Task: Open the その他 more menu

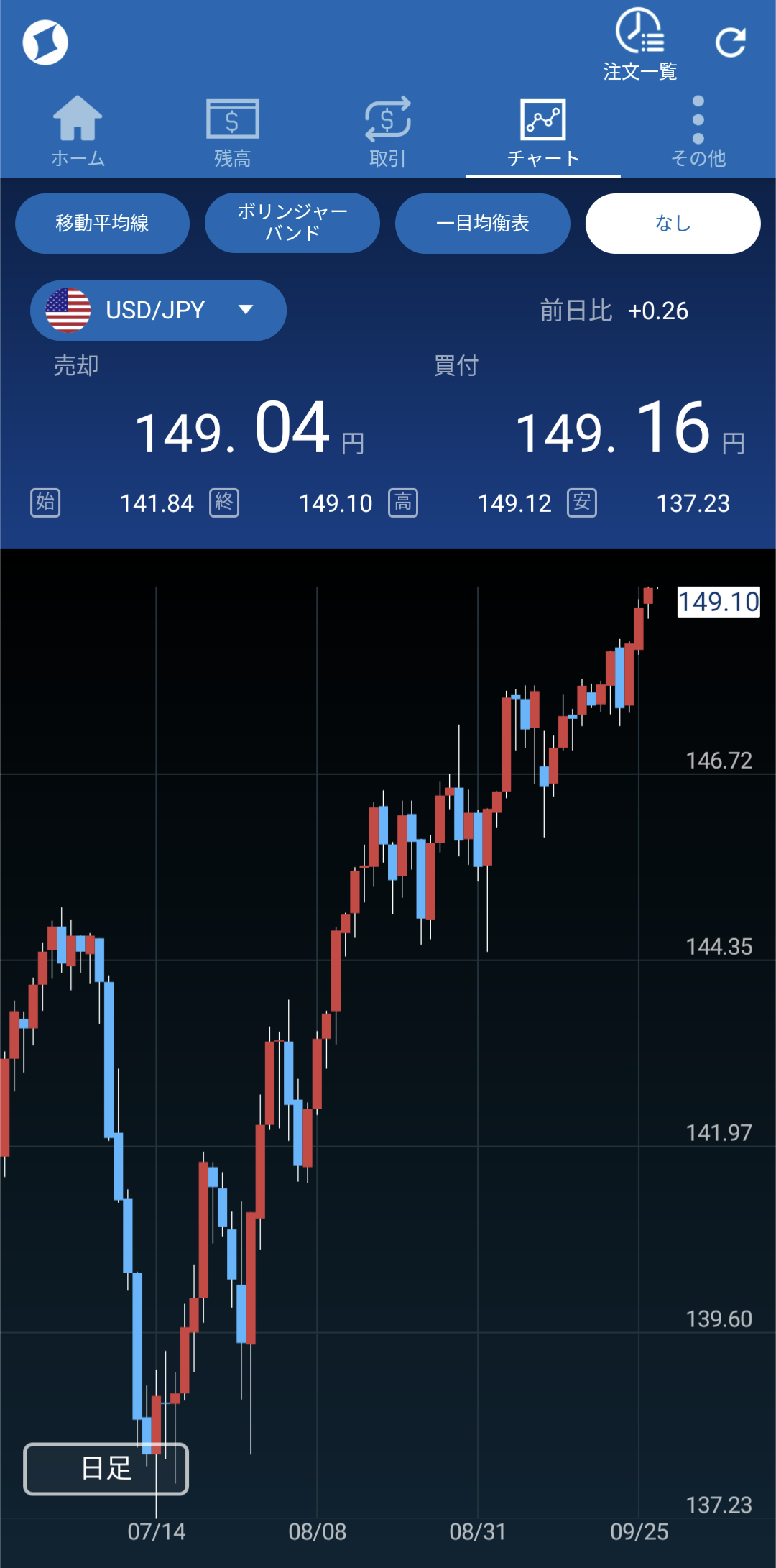Action: pyautogui.click(x=698, y=132)
